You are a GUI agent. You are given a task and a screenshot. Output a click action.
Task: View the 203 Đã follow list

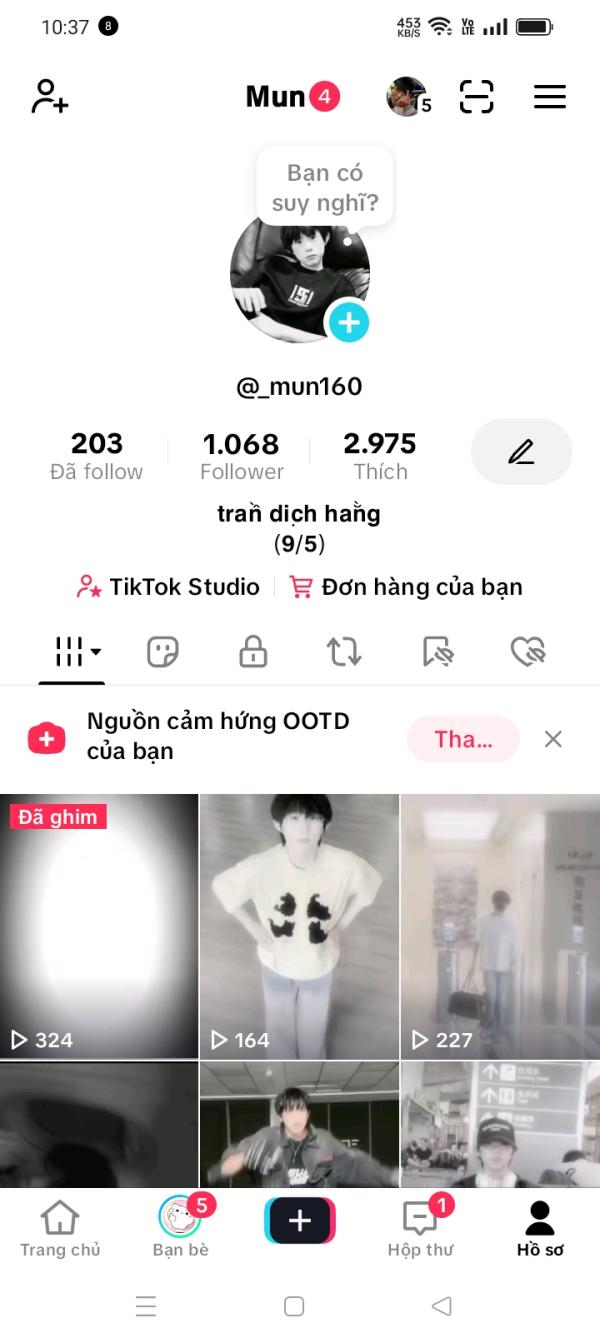(97, 455)
